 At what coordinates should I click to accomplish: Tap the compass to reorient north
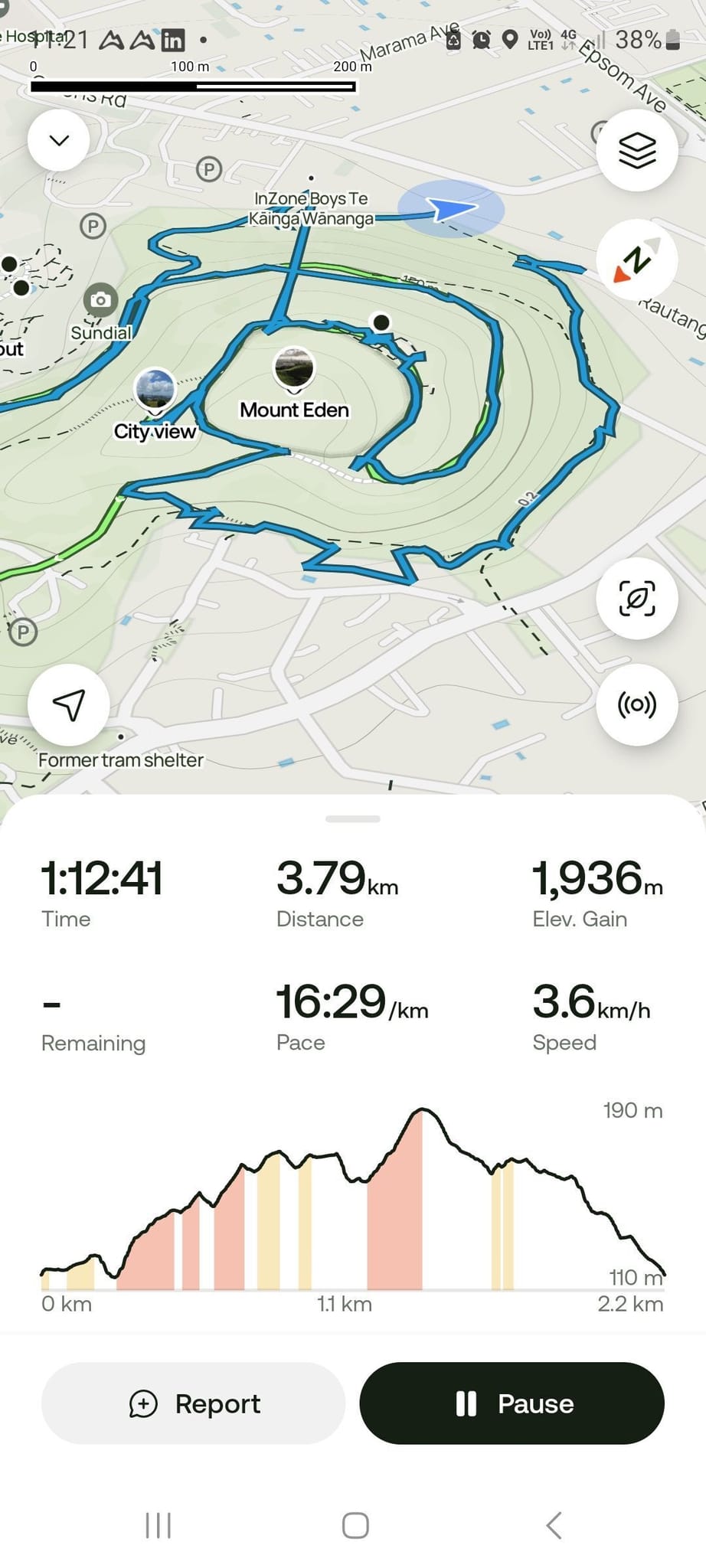pos(636,260)
